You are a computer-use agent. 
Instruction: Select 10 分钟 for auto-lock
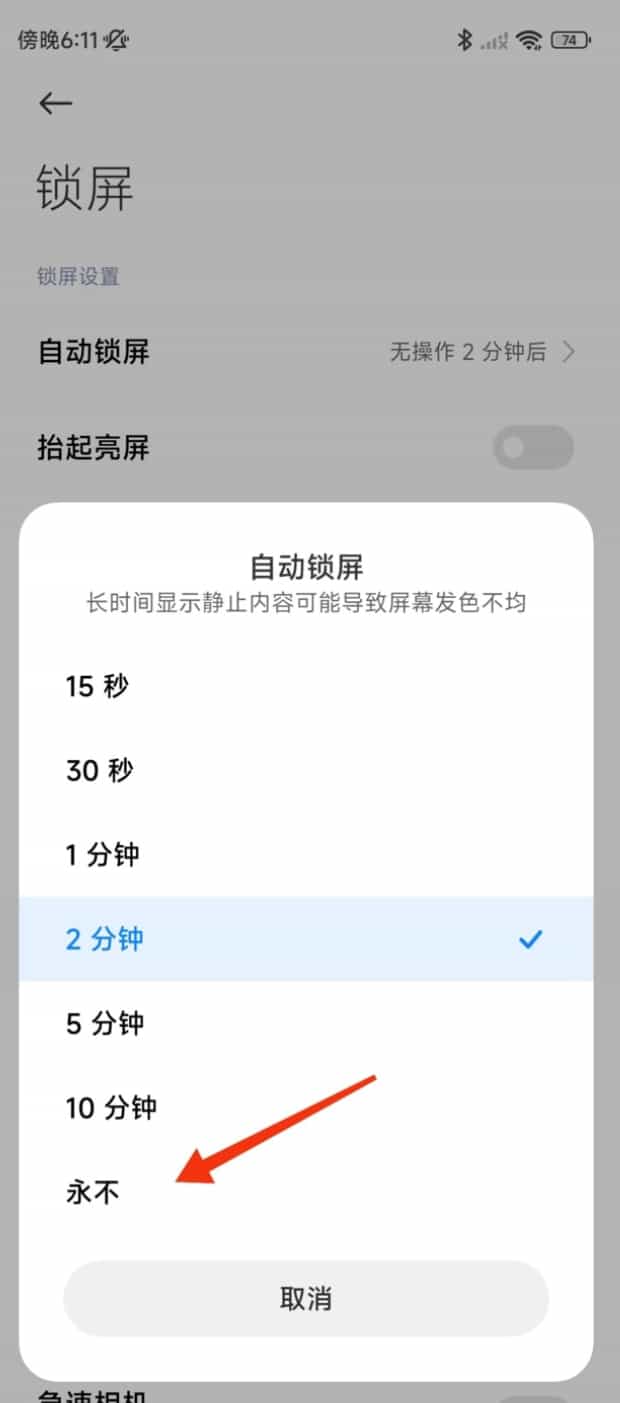(110, 1108)
